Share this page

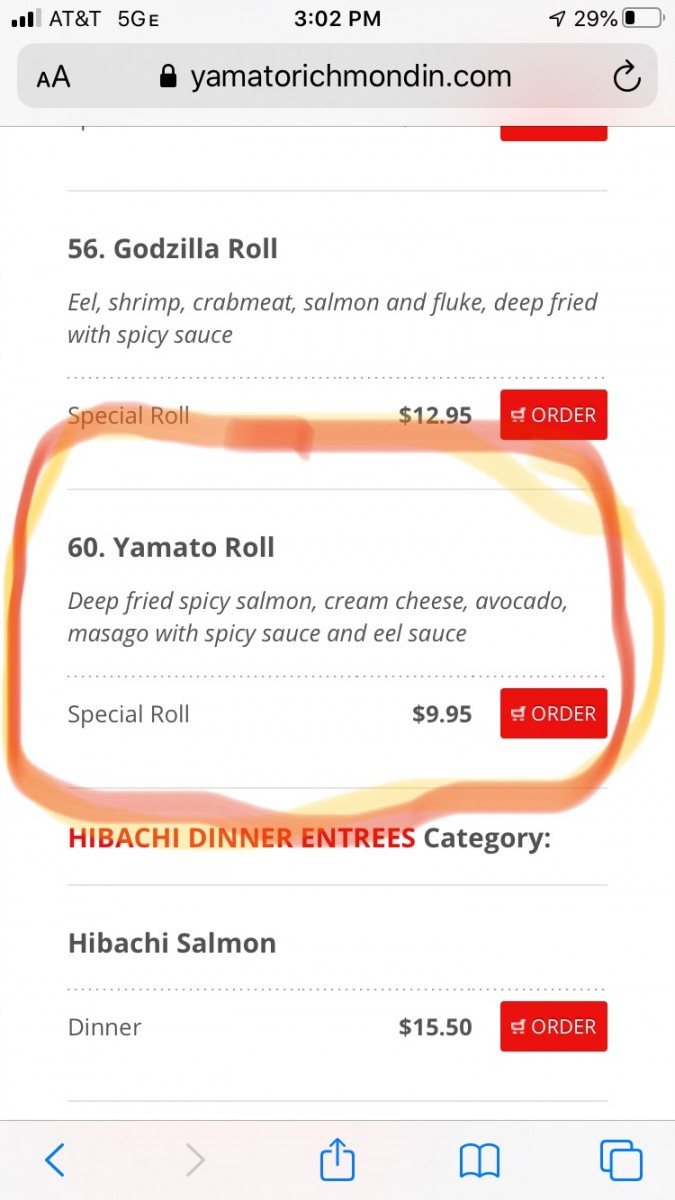[337, 1160]
